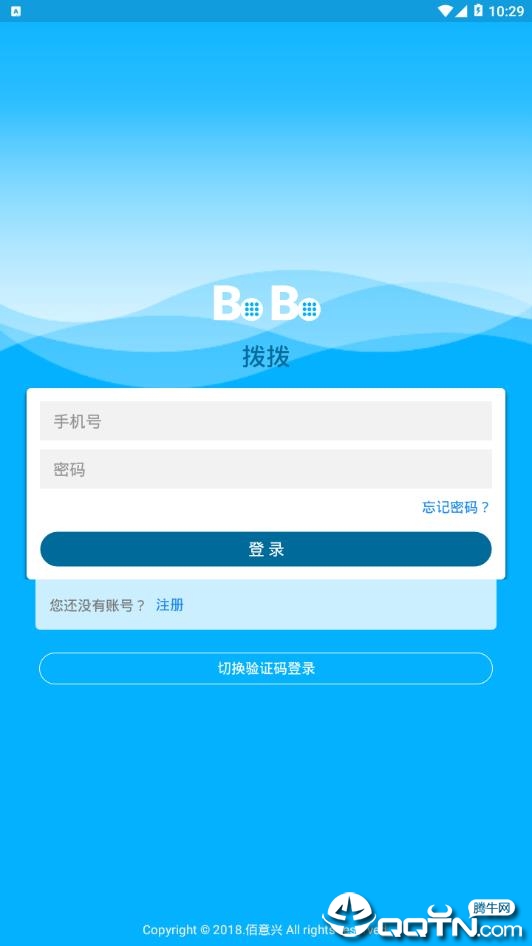The image size is (532, 946).
Task: Open the 注册 register link
Action: (169, 605)
